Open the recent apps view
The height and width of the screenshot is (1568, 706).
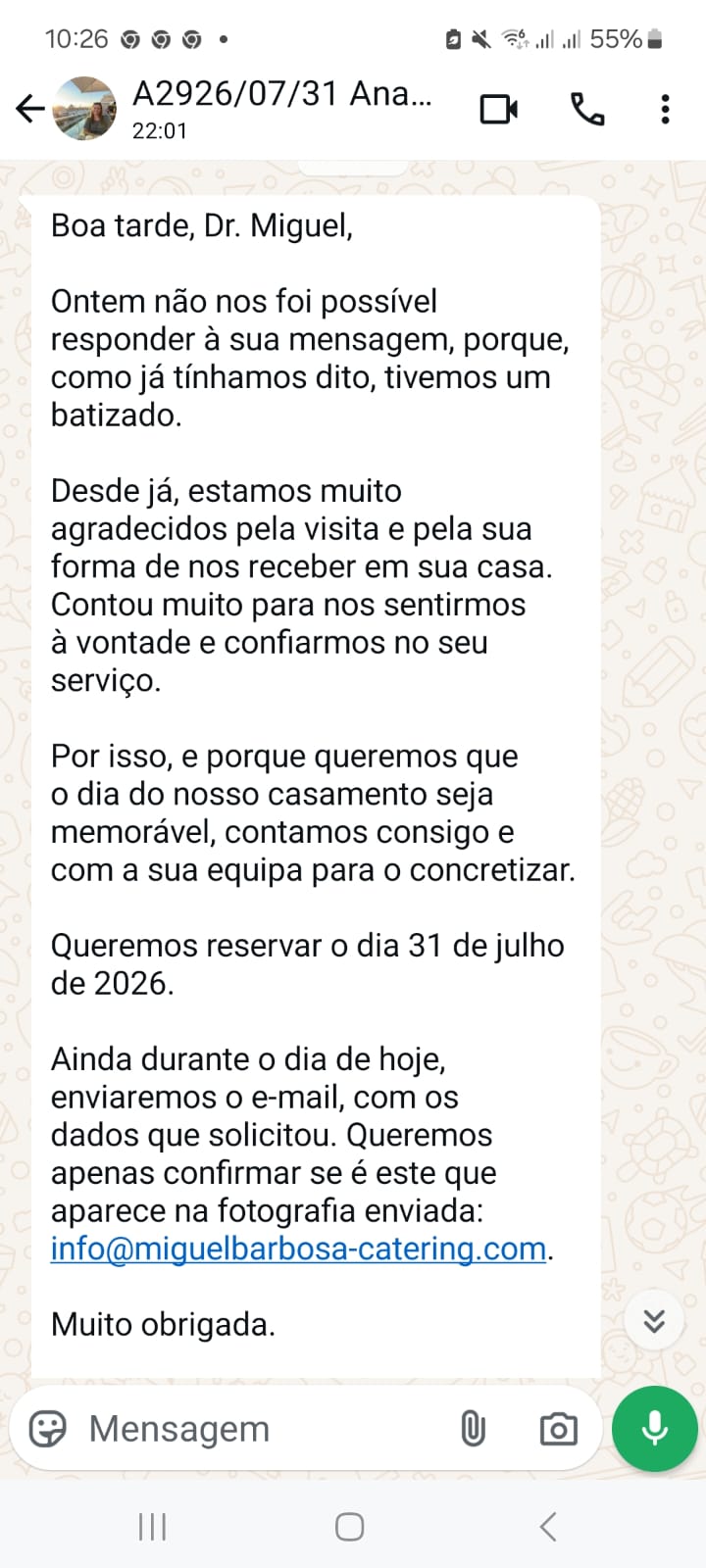pos(152,1526)
